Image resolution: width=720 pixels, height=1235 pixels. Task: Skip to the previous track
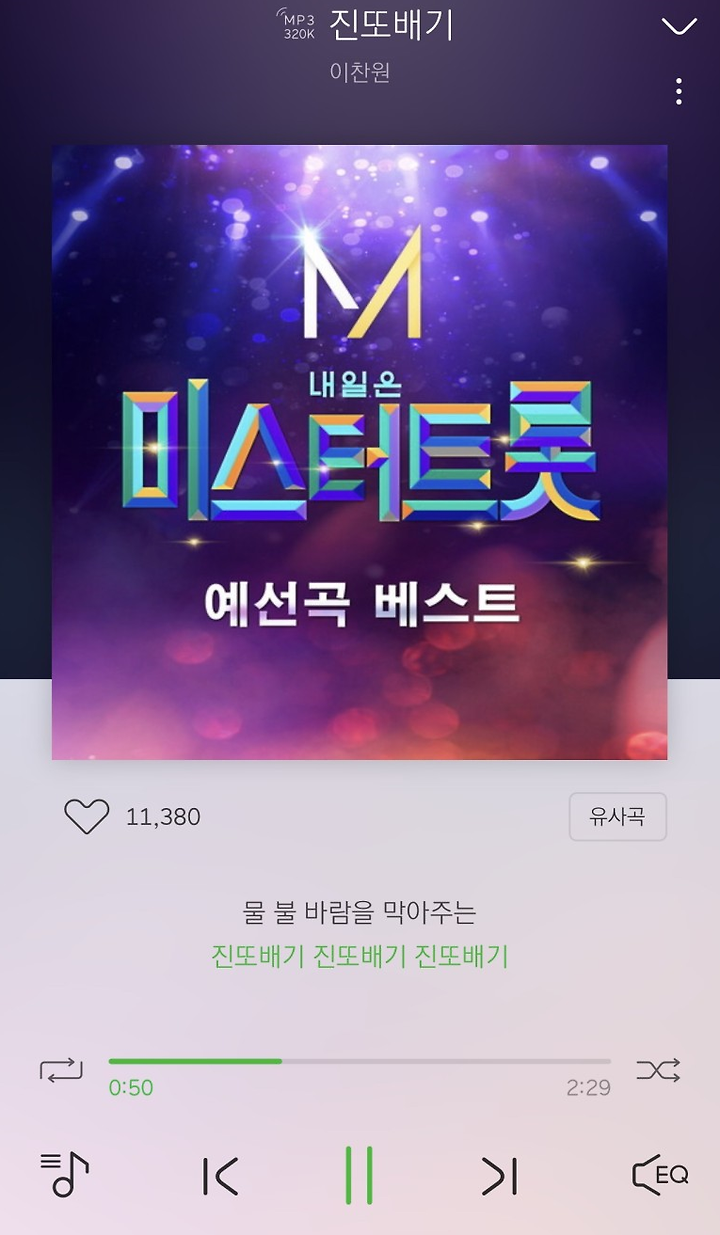(x=220, y=1176)
